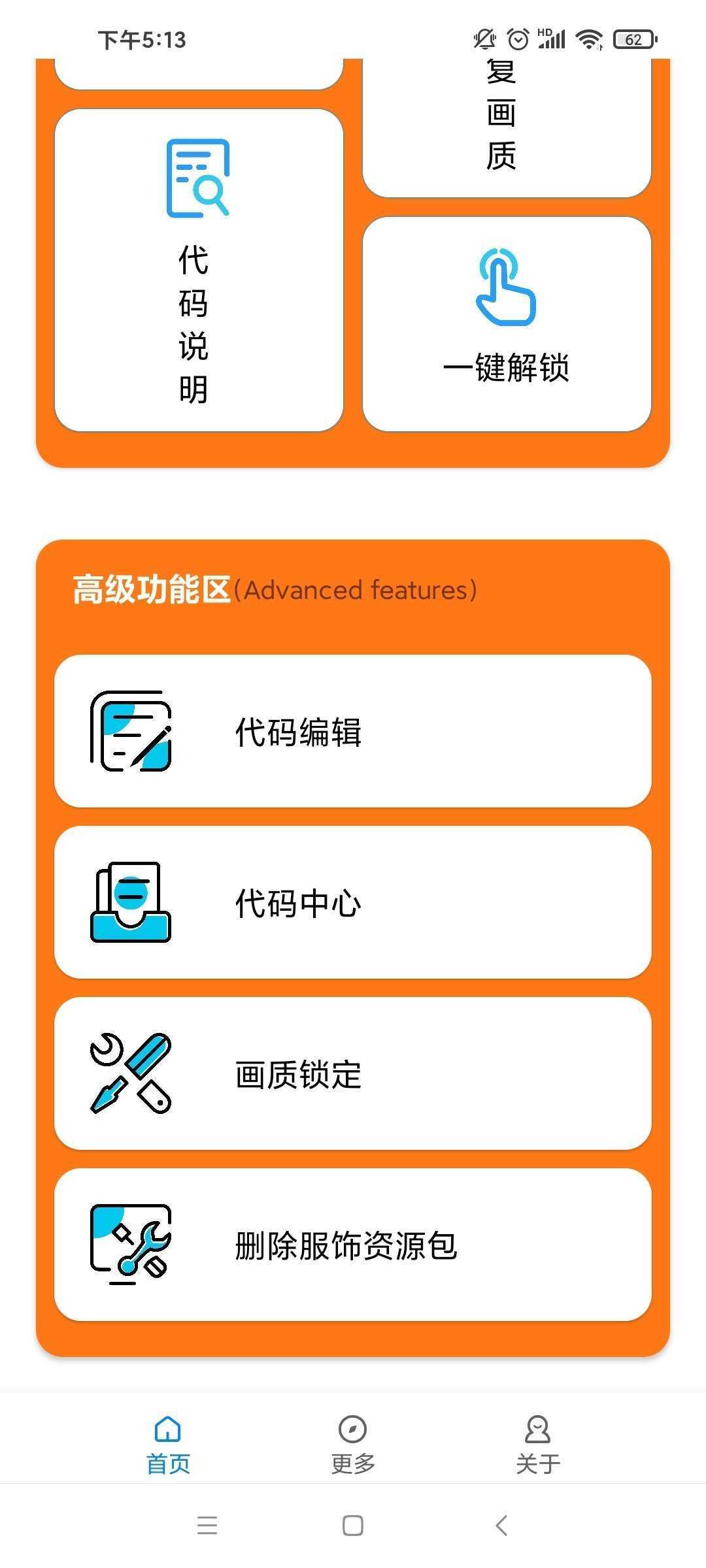This screenshot has width=706, height=1568.
Task: Open the 代码编辑 feature card
Action: coord(353,732)
